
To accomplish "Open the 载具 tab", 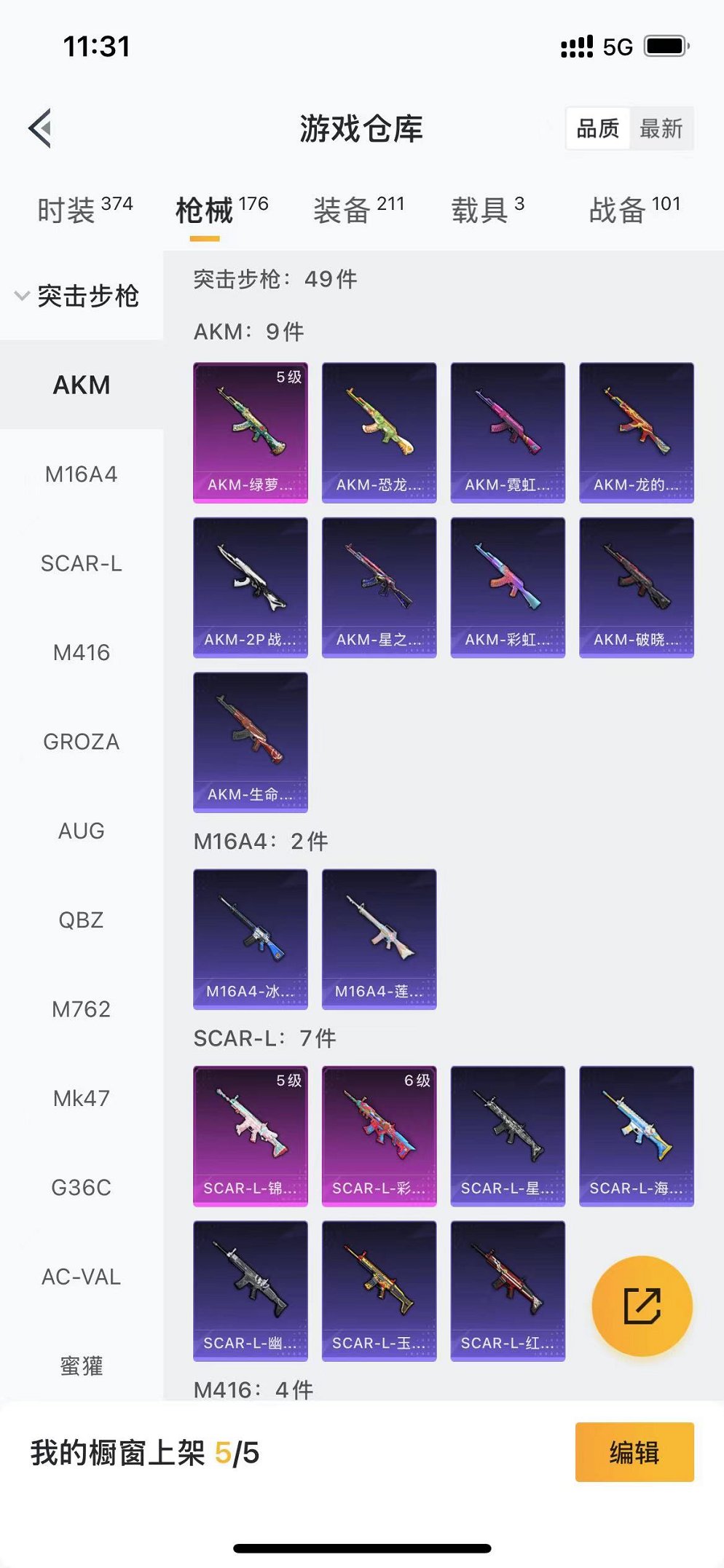I will click(487, 211).
